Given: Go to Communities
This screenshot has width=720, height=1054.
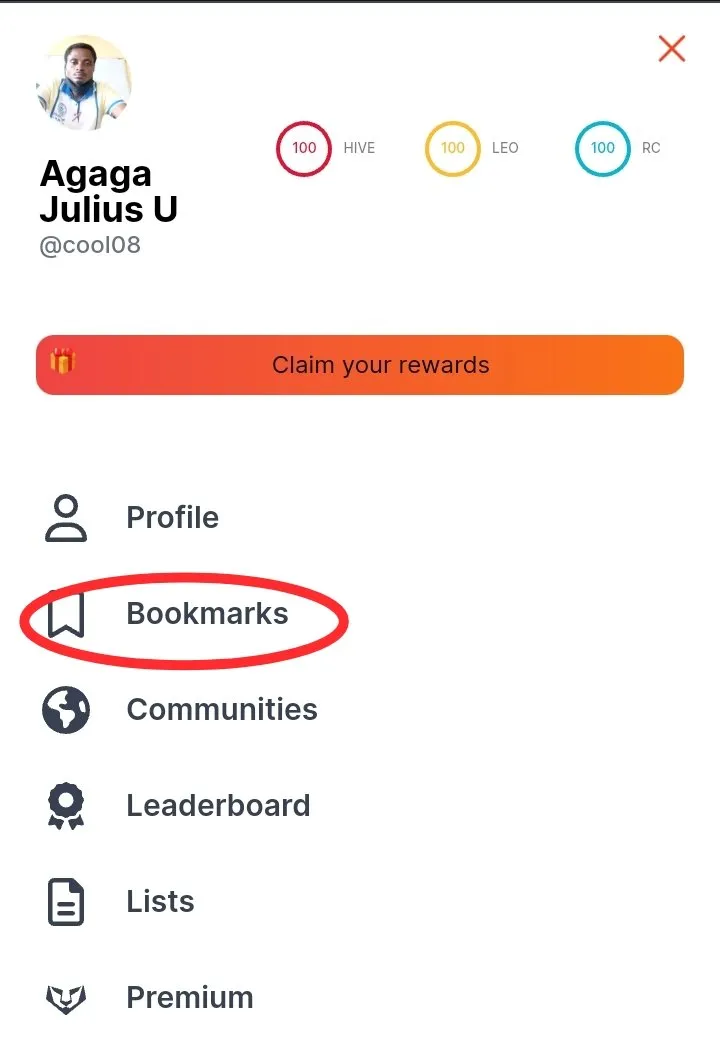Looking at the screenshot, I should [x=221, y=709].
